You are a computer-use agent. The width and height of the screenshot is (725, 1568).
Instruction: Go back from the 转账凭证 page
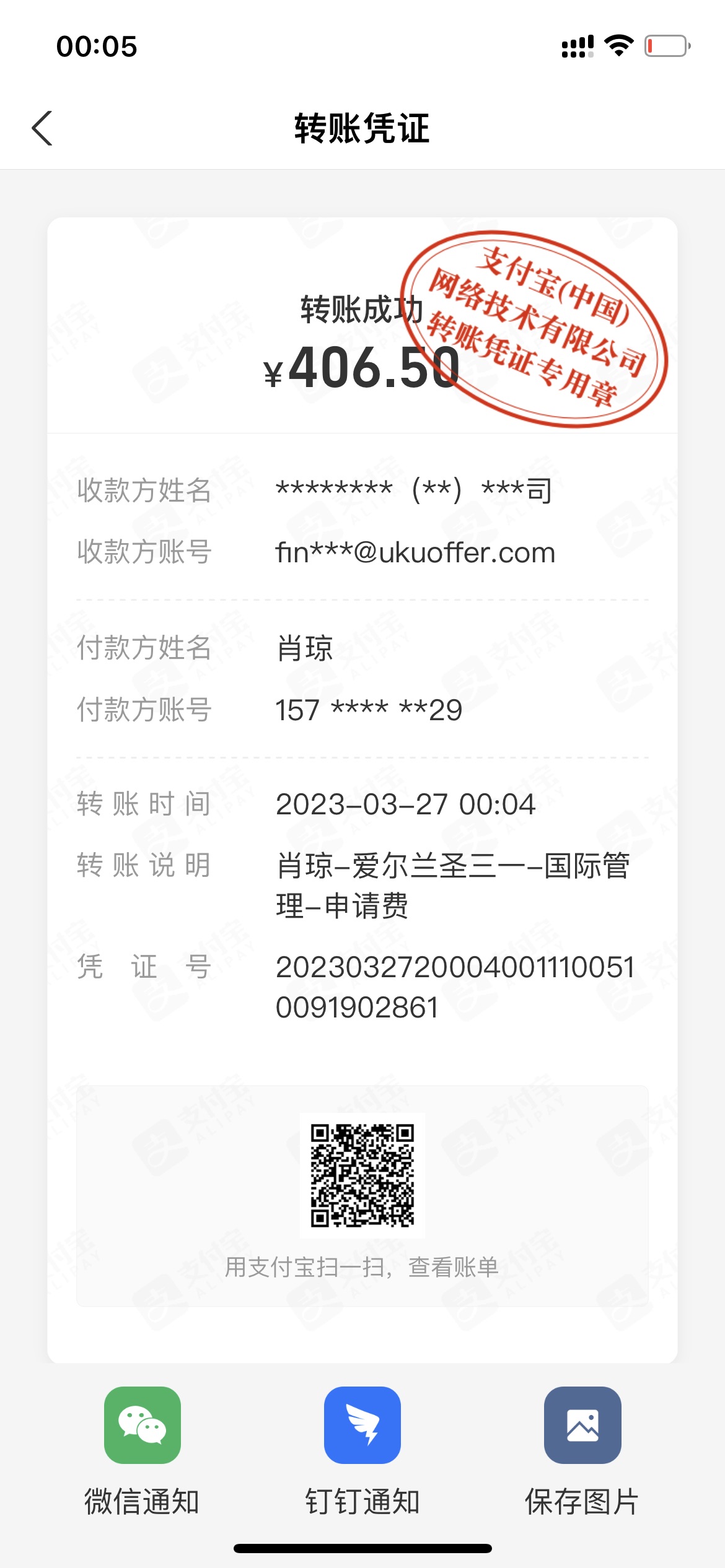(x=42, y=128)
